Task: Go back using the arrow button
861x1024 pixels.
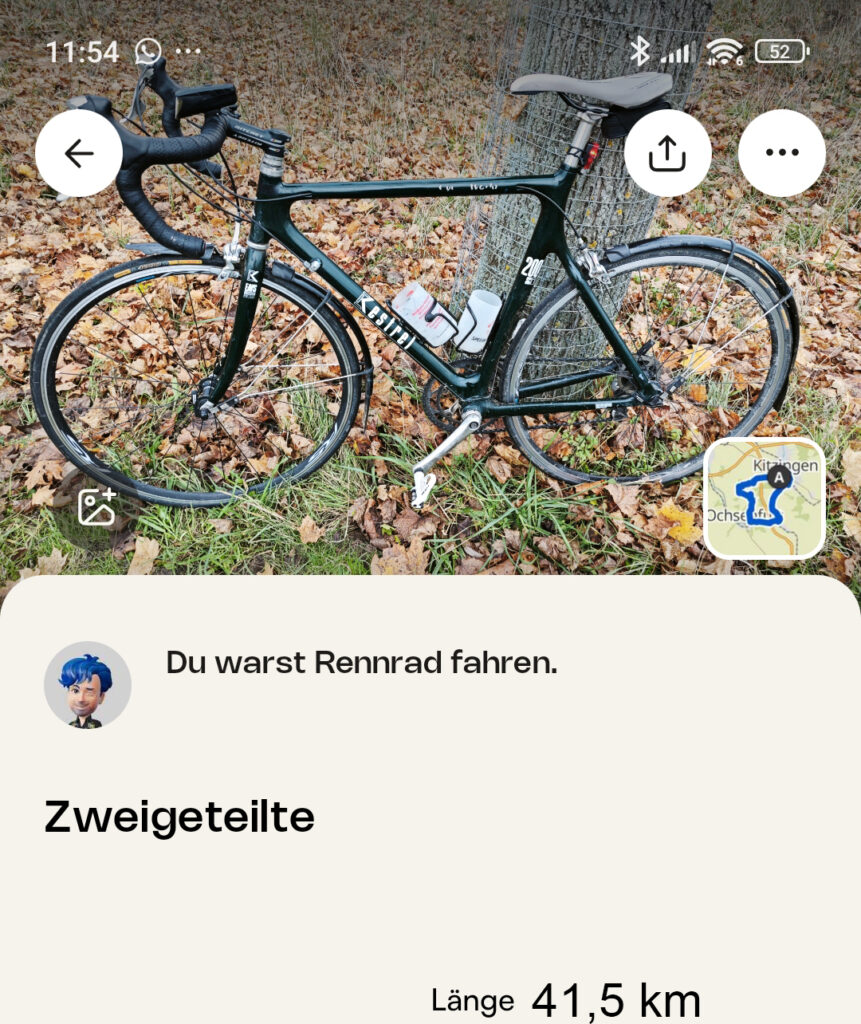Action: pos(79,153)
